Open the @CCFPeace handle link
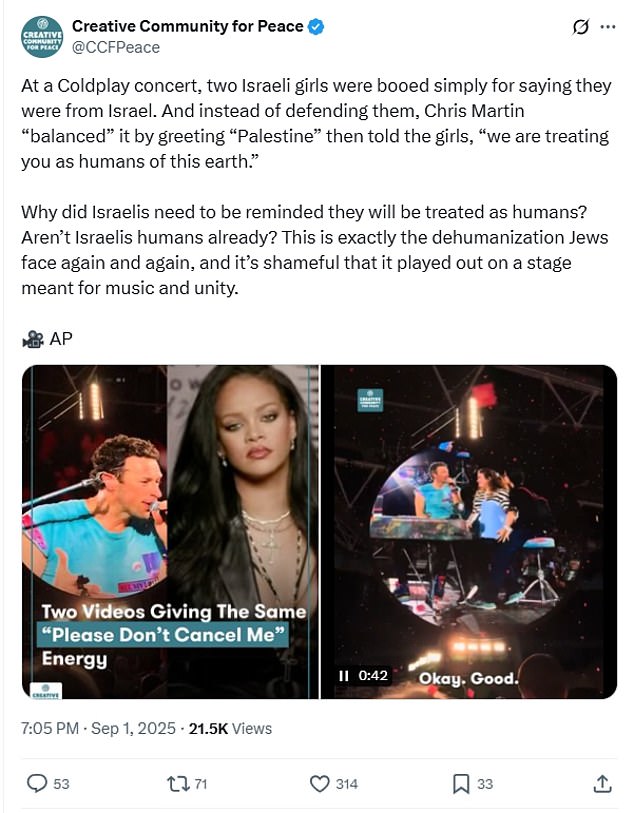The width and height of the screenshot is (634, 813). 115,47
